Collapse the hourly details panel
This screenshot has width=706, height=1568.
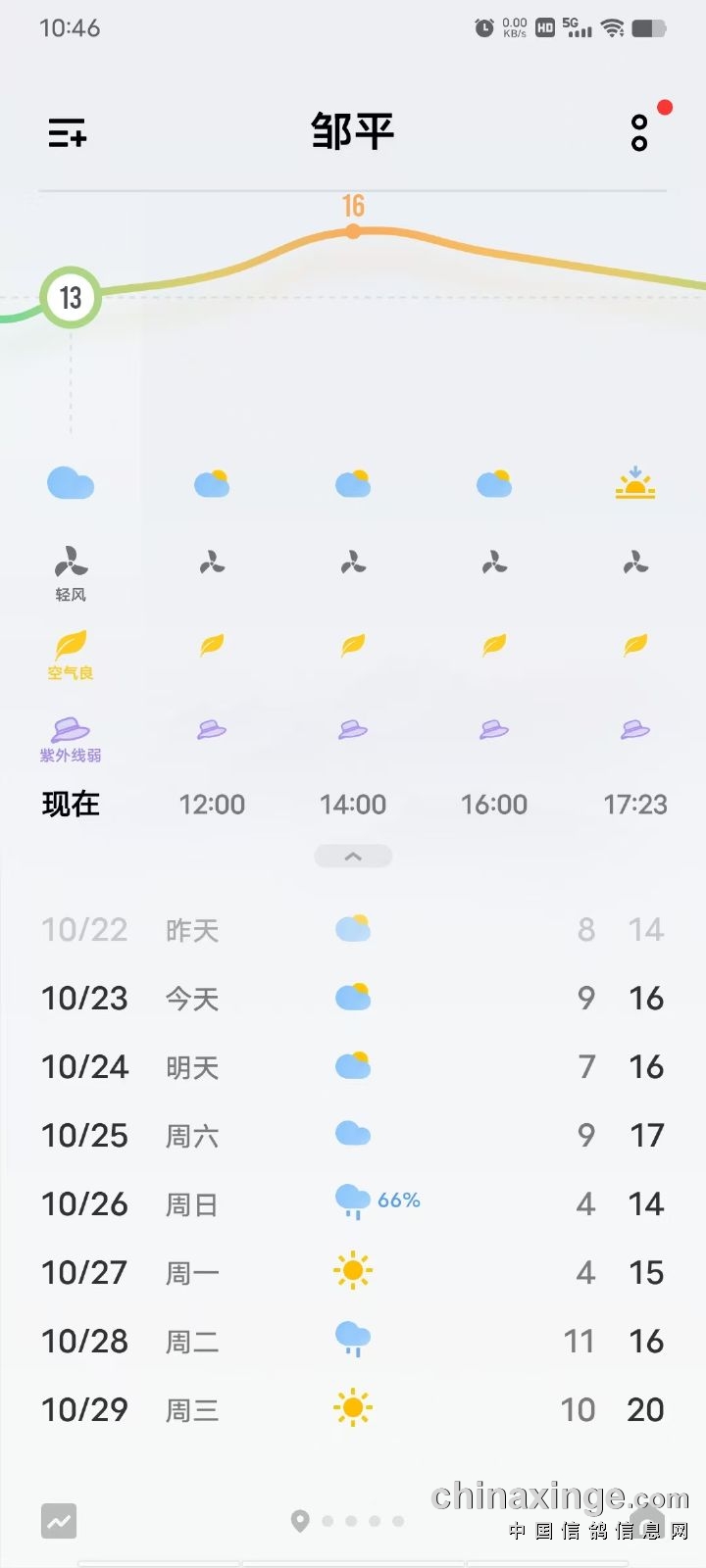[353, 857]
